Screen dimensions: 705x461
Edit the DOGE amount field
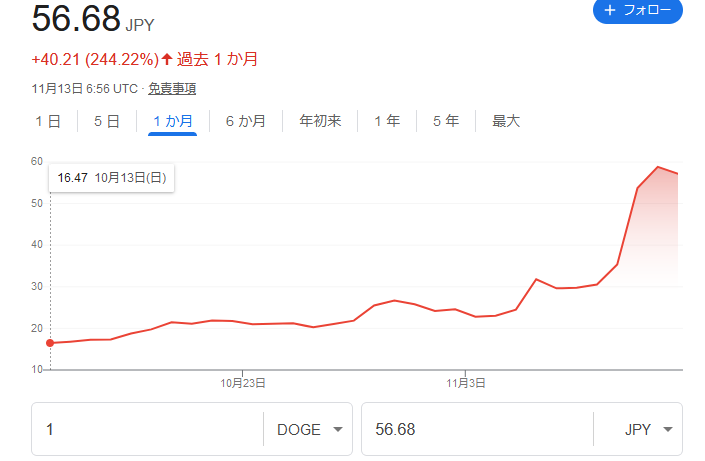pyautogui.click(x=147, y=429)
